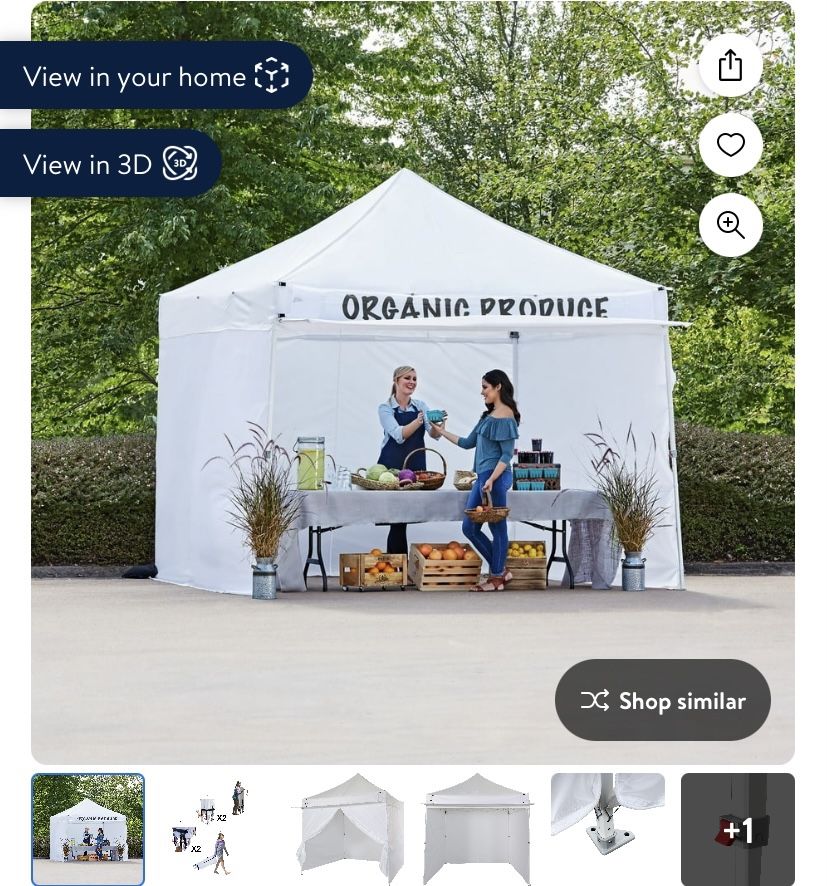This screenshot has height=886, width=827.
Task: Show the tent with open side walls
Action: click(348, 829)
